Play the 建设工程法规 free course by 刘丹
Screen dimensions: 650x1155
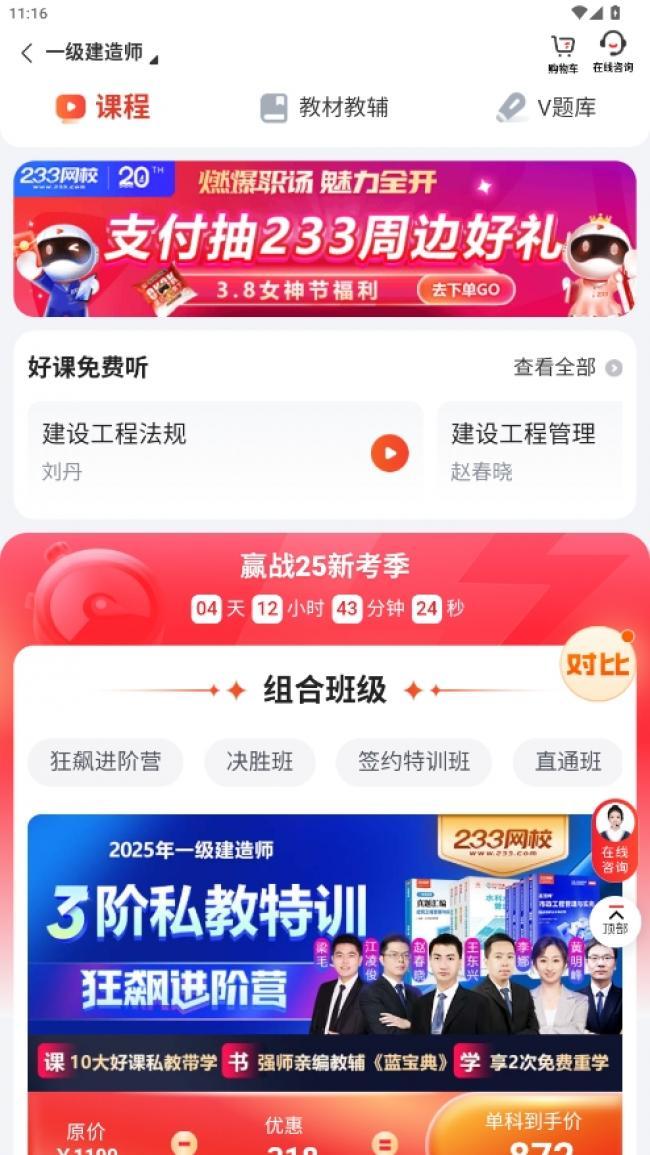pyautogui.click(x=389, y=453)
